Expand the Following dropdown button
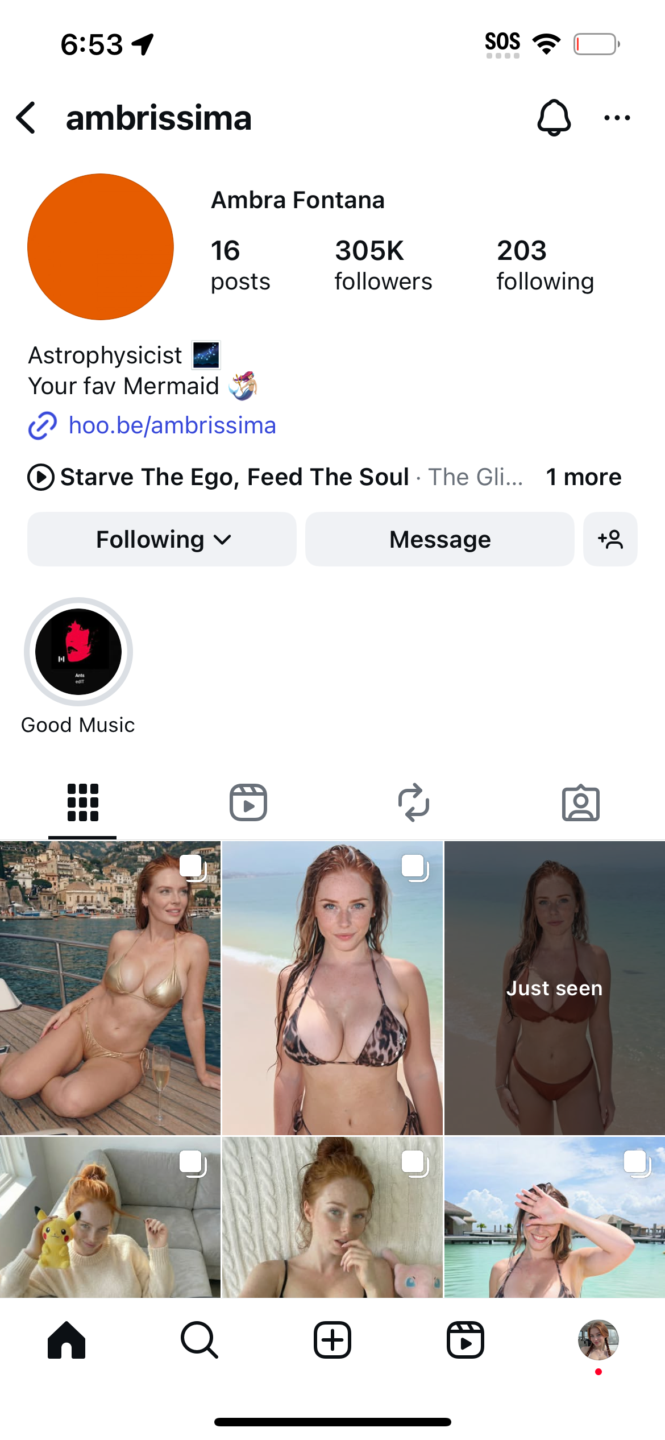This screenshot has width=665, height=1440. 162,540
